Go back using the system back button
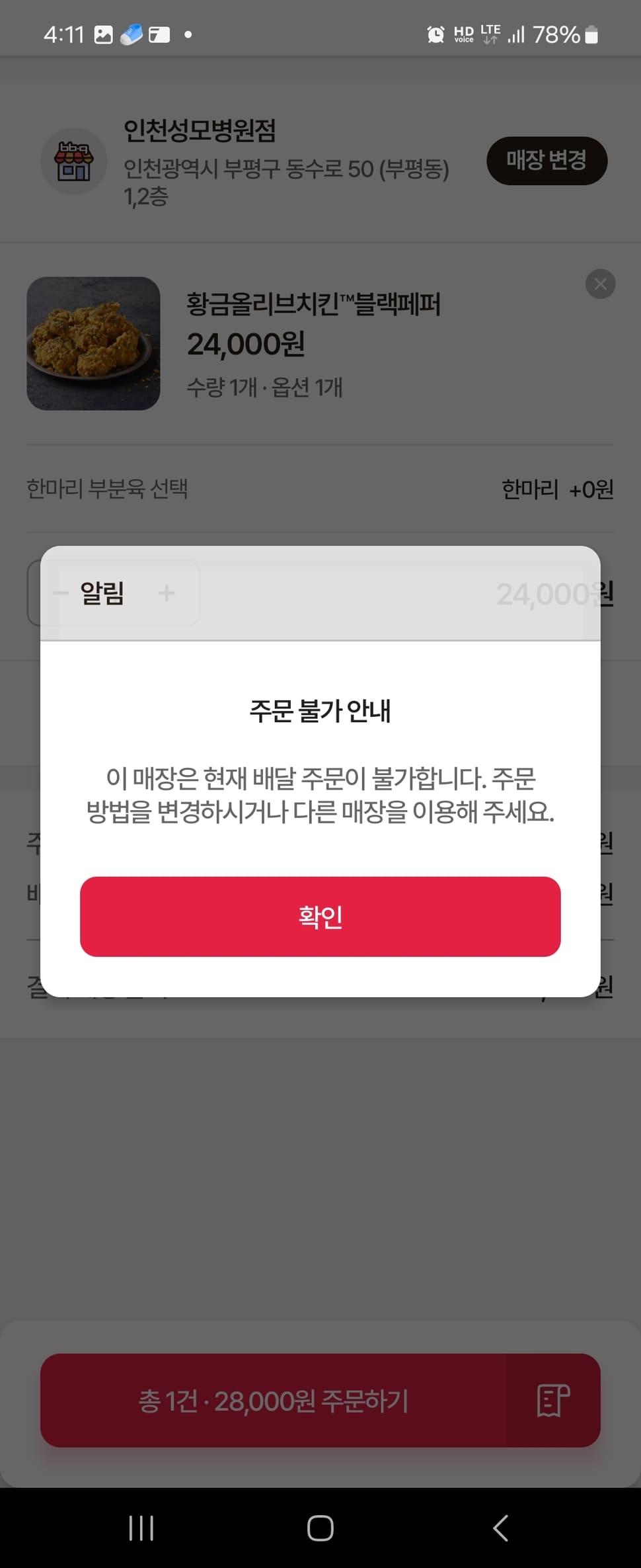Viewport: 641px width, 1568px height. tap(500, 1528)
